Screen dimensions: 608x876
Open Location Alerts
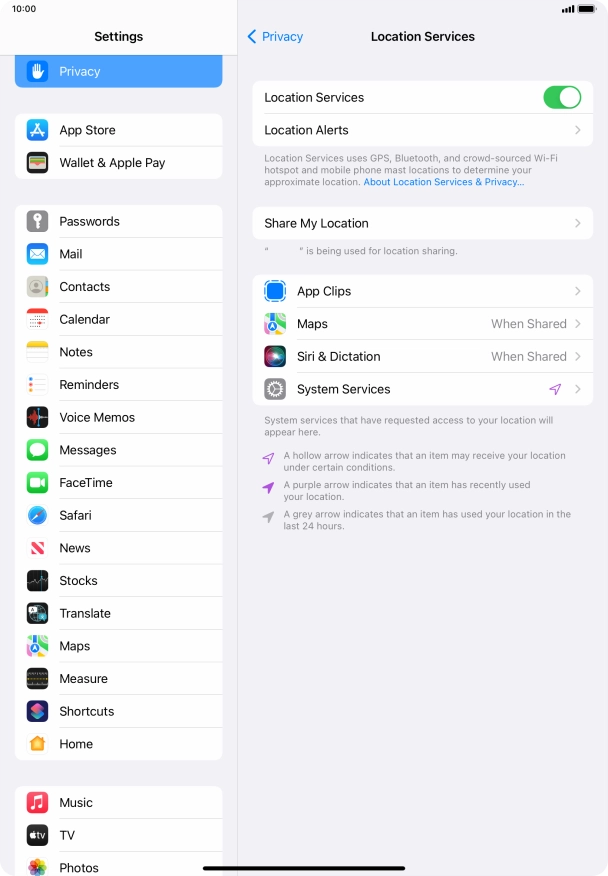[x=422, y=130]
